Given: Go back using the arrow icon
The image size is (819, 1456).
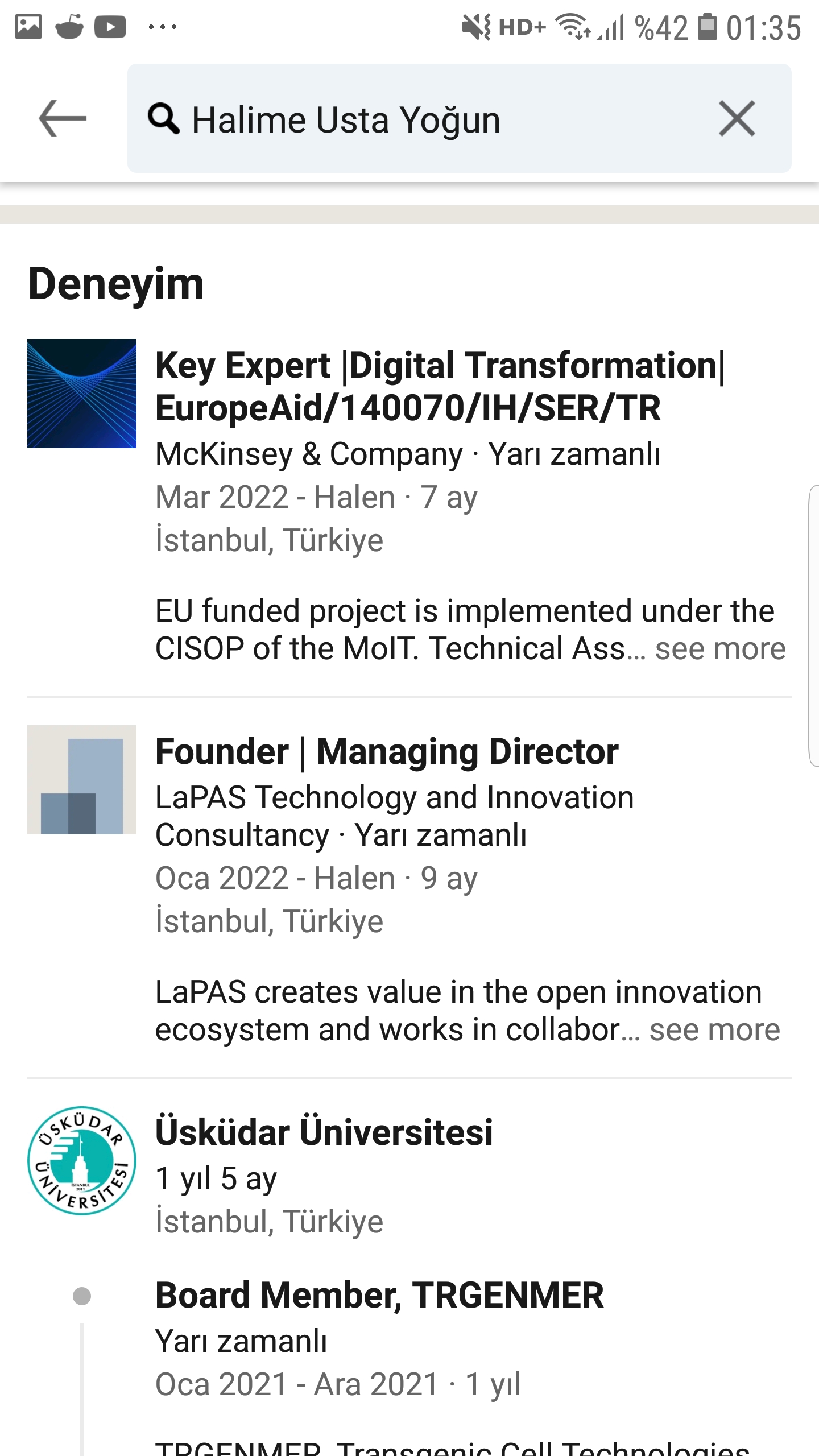Looking at the screenshot, I should click(x=63, y=118).
